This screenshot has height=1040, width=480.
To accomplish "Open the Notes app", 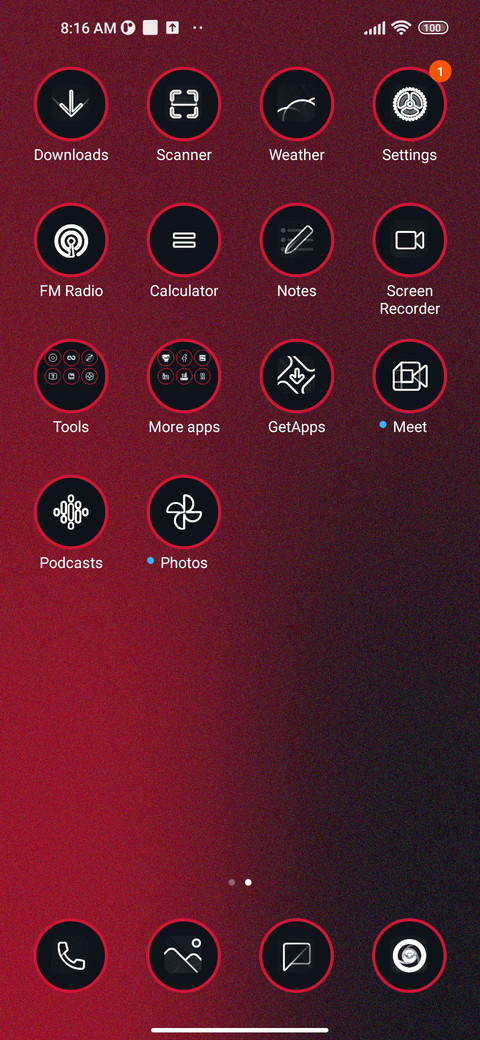I will 296,240.
